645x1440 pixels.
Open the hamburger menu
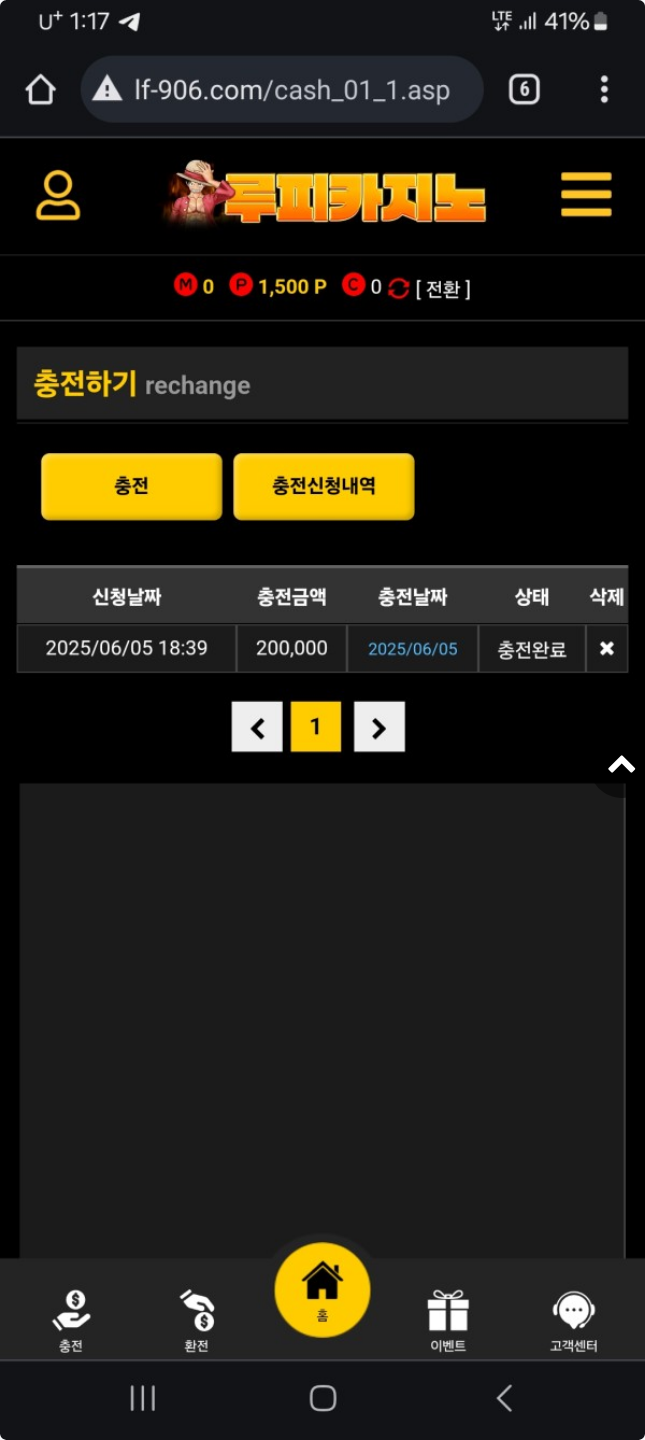tap(586, 194)
